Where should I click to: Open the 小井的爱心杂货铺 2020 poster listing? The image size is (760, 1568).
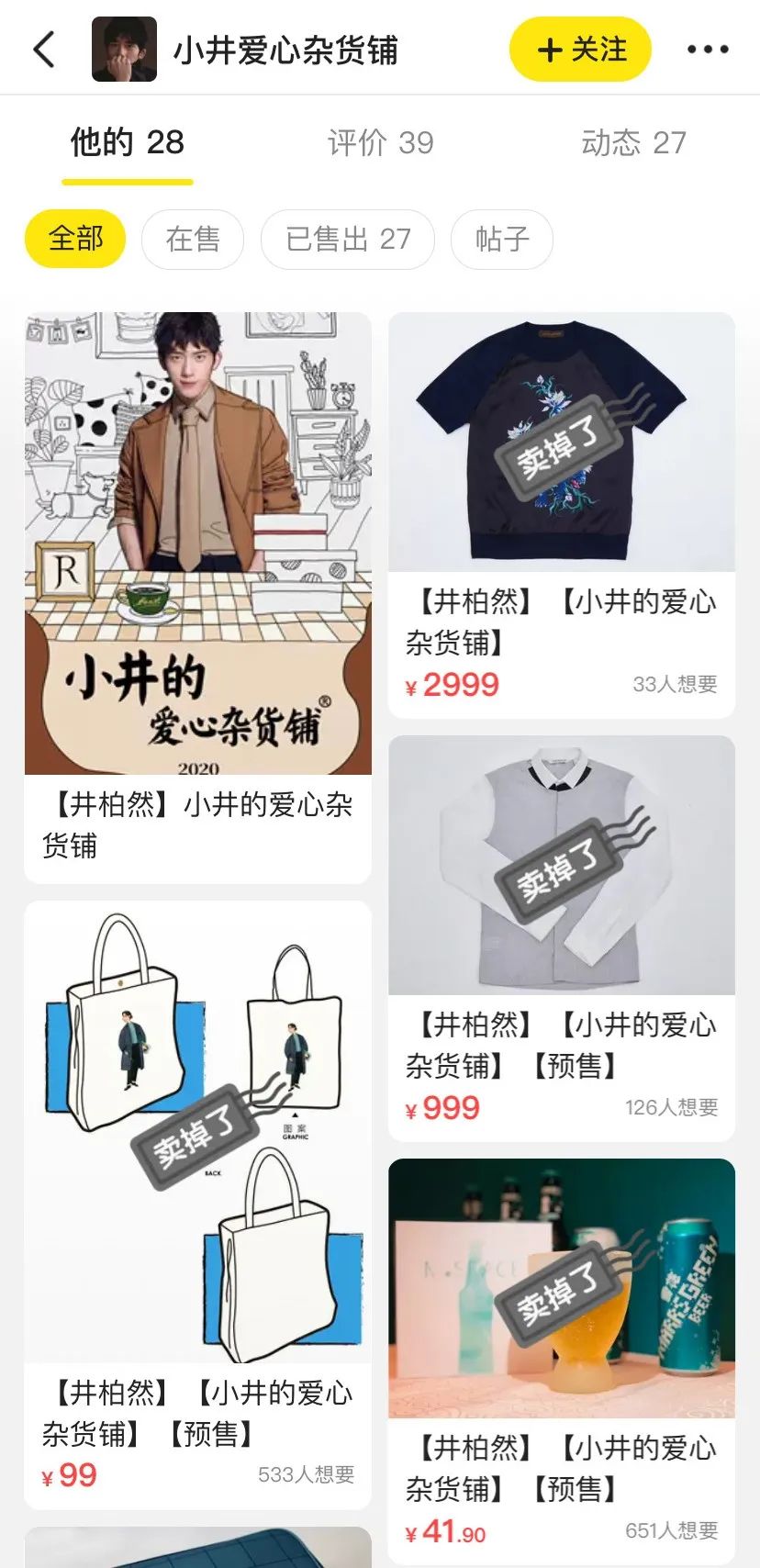[197, 569]
